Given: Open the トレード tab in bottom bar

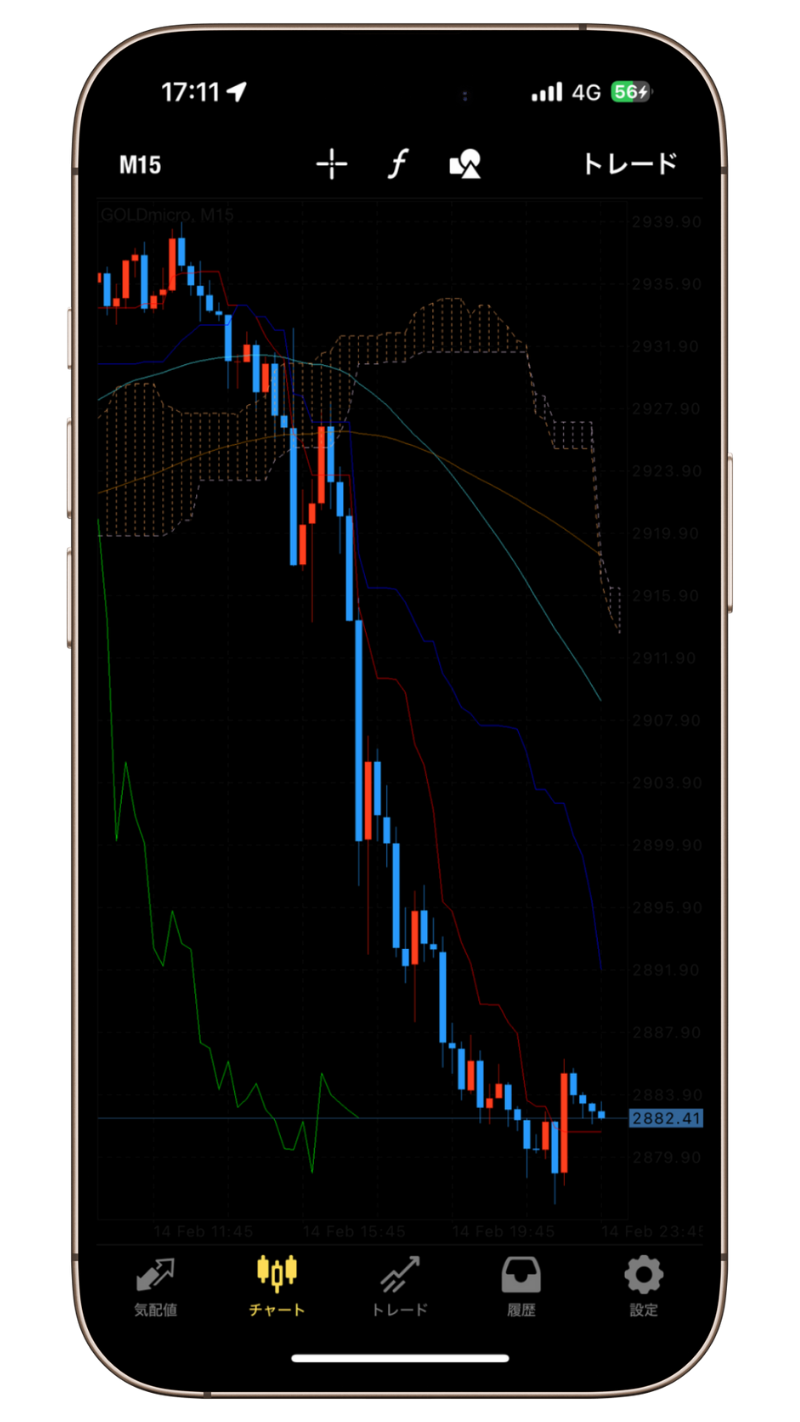Looking at the screenshot, I should [x=399, y=1287].
